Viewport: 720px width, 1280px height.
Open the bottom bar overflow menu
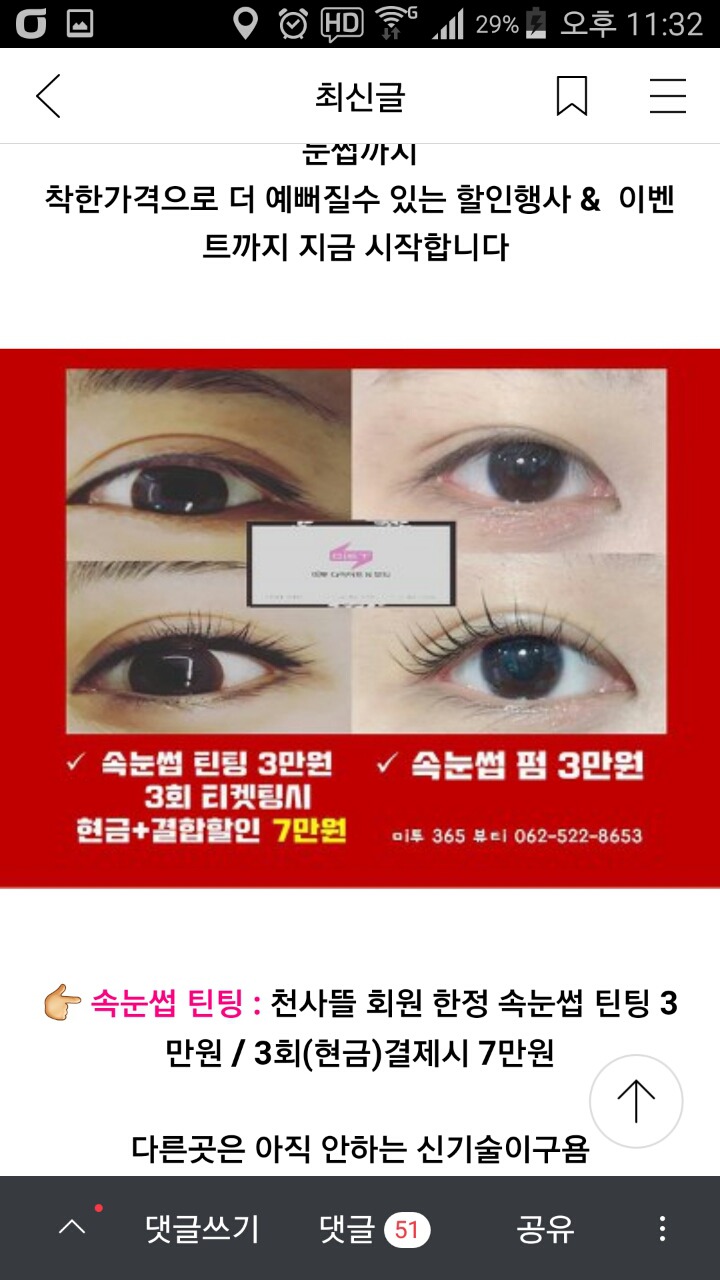[x=662, y=1229]
